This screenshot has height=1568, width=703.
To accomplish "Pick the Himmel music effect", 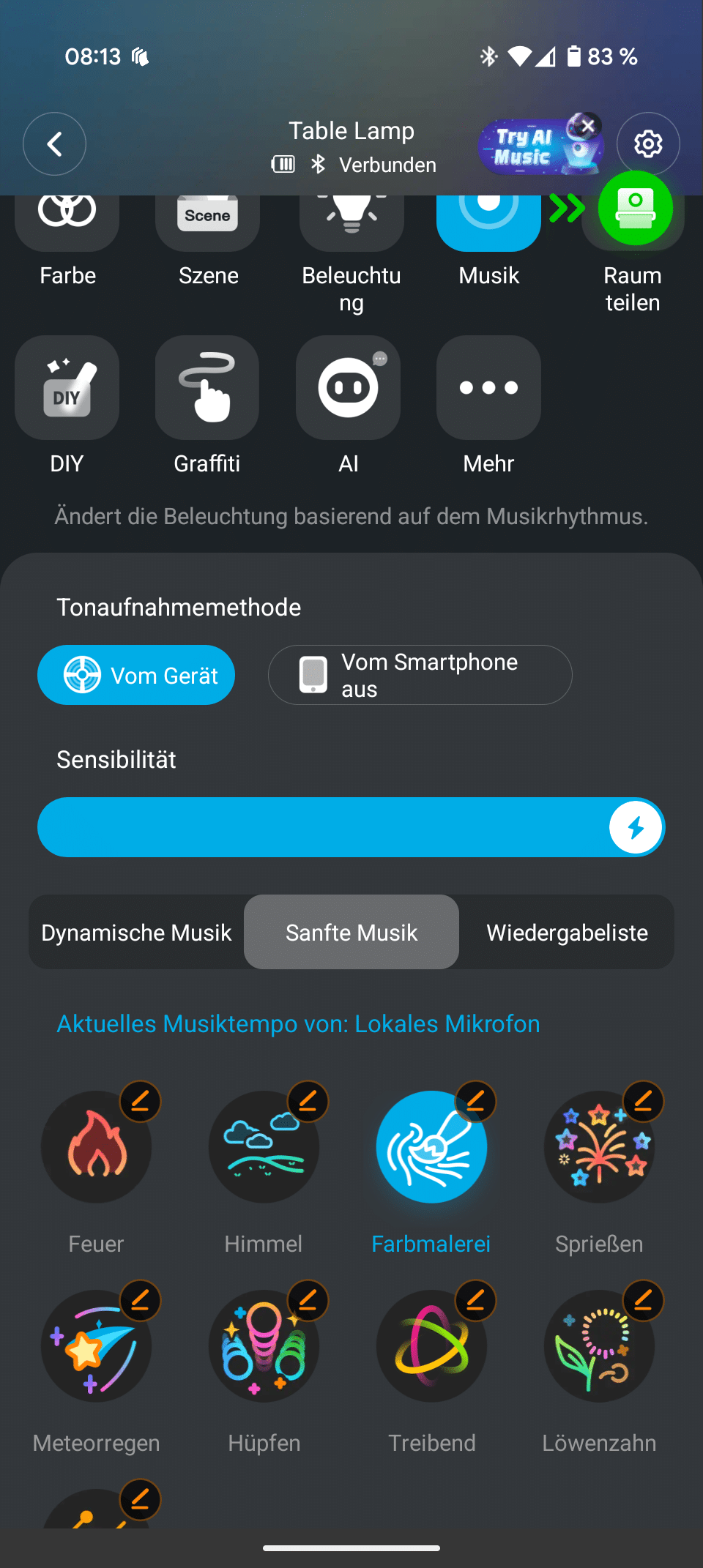I will pyautogui.click(x=264, y=1148).
